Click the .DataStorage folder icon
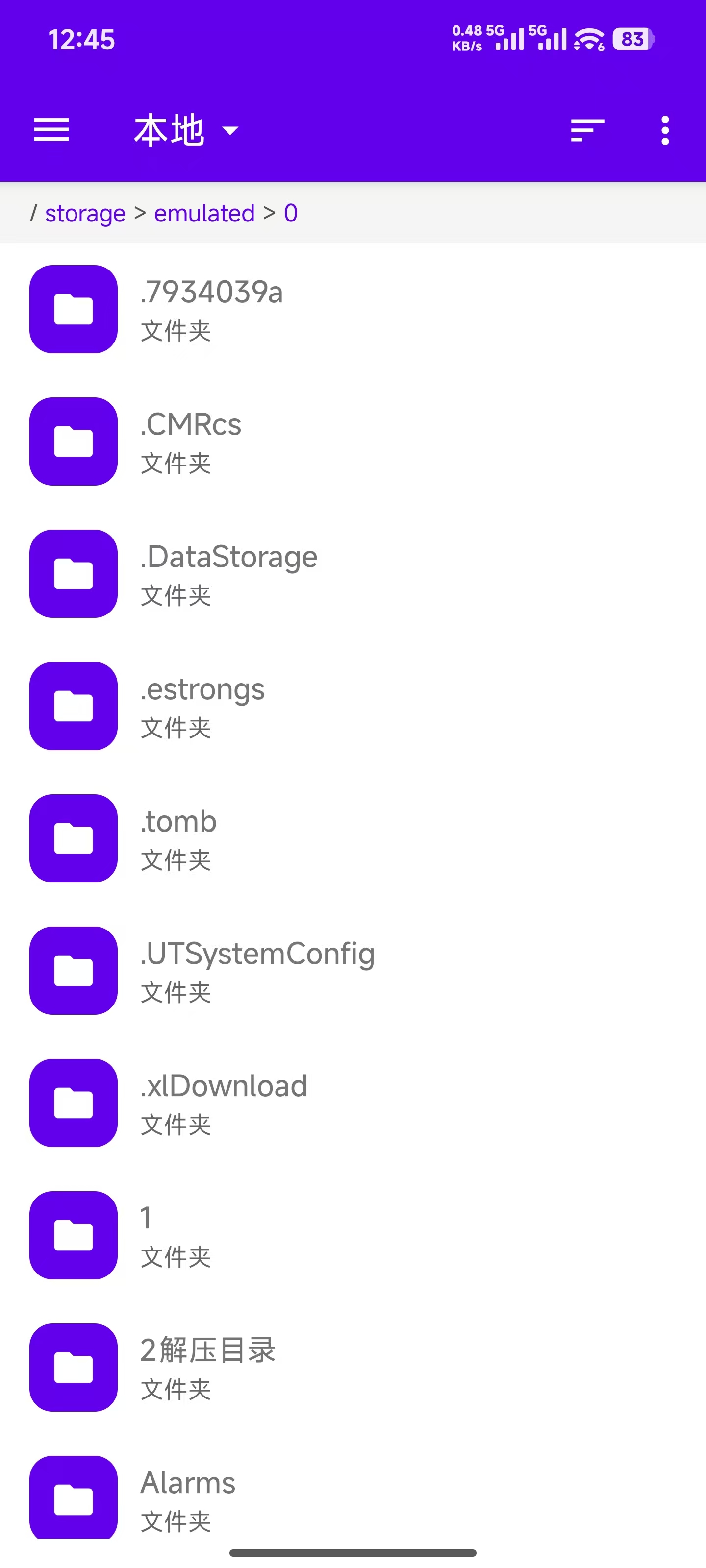Image resolution: width=706 pixels, height=1568 pixels. tap(73, 573)
